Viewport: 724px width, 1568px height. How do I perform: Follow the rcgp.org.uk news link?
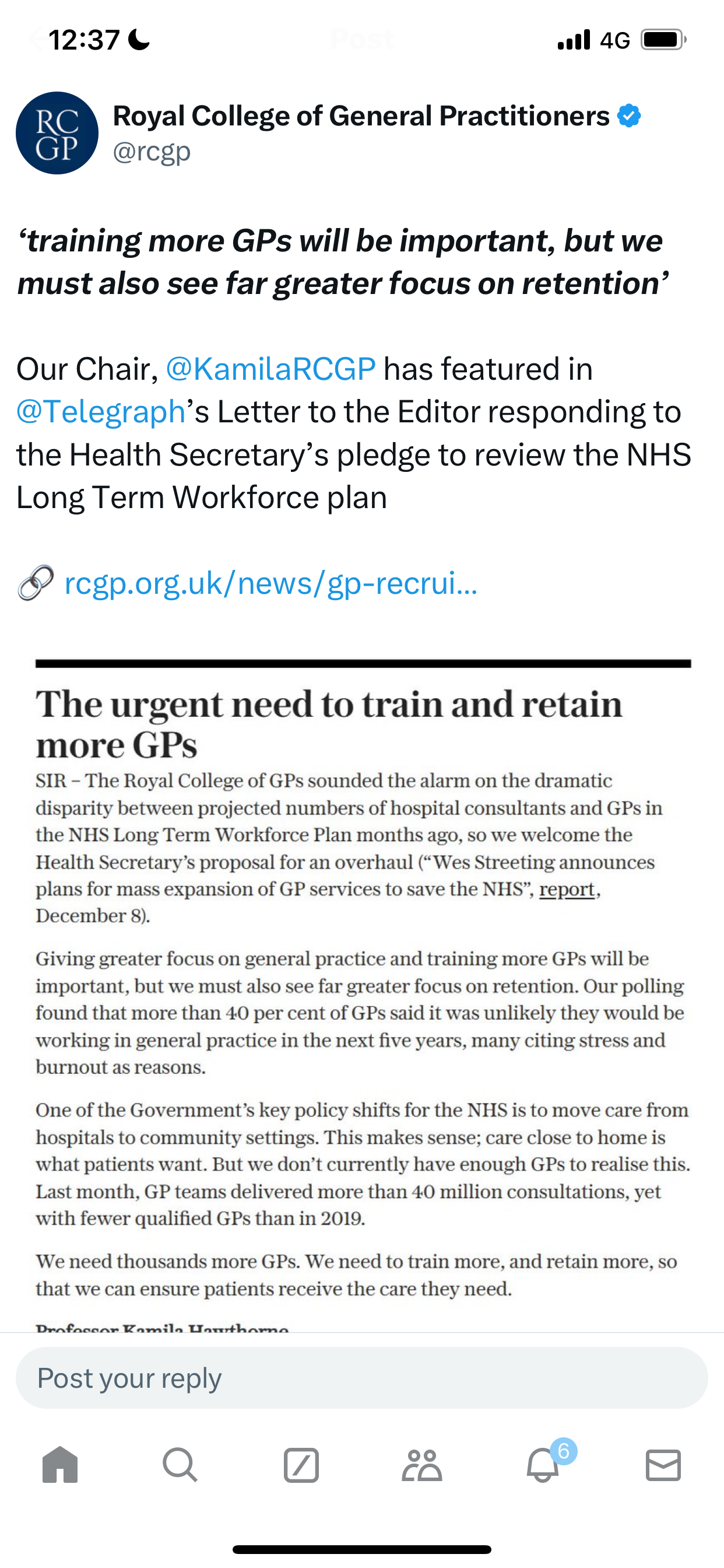270,583
